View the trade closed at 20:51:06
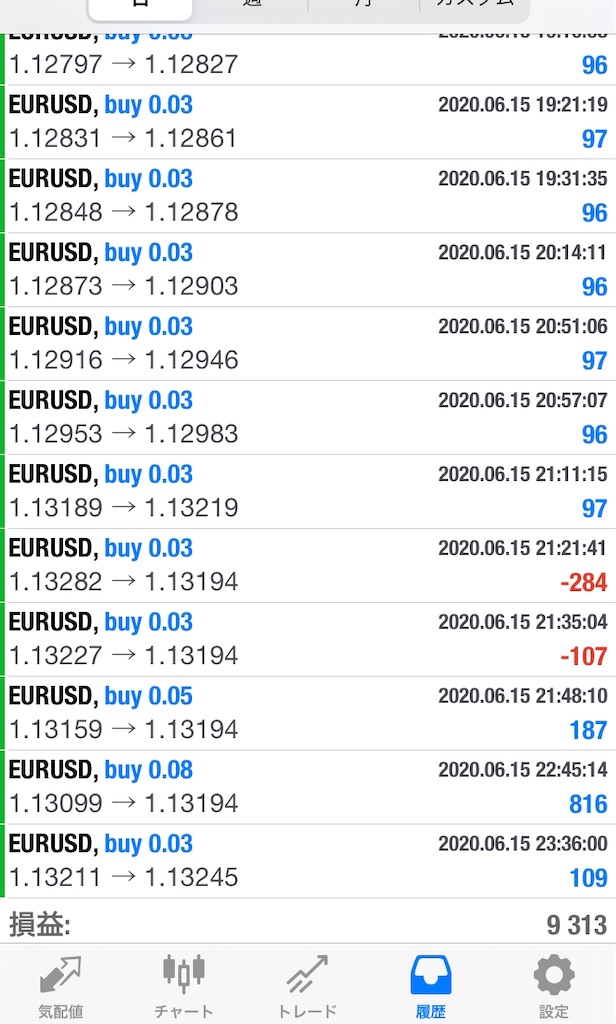The width and height of the screenshot is (616, 1024). point(308,344)
